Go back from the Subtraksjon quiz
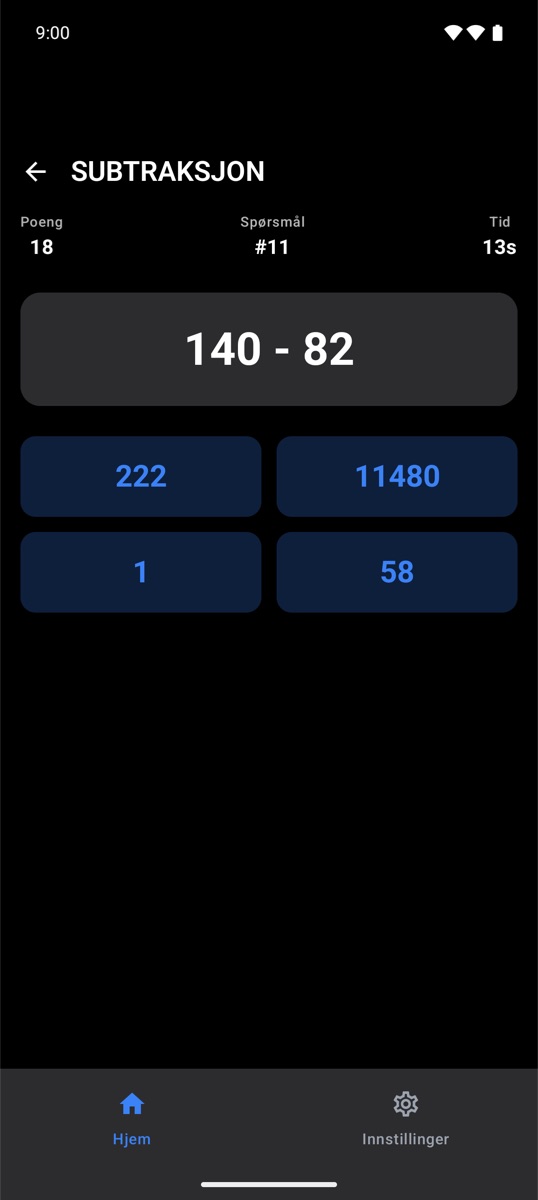Viewport: 538px width, 1200px height. [36, 172]
